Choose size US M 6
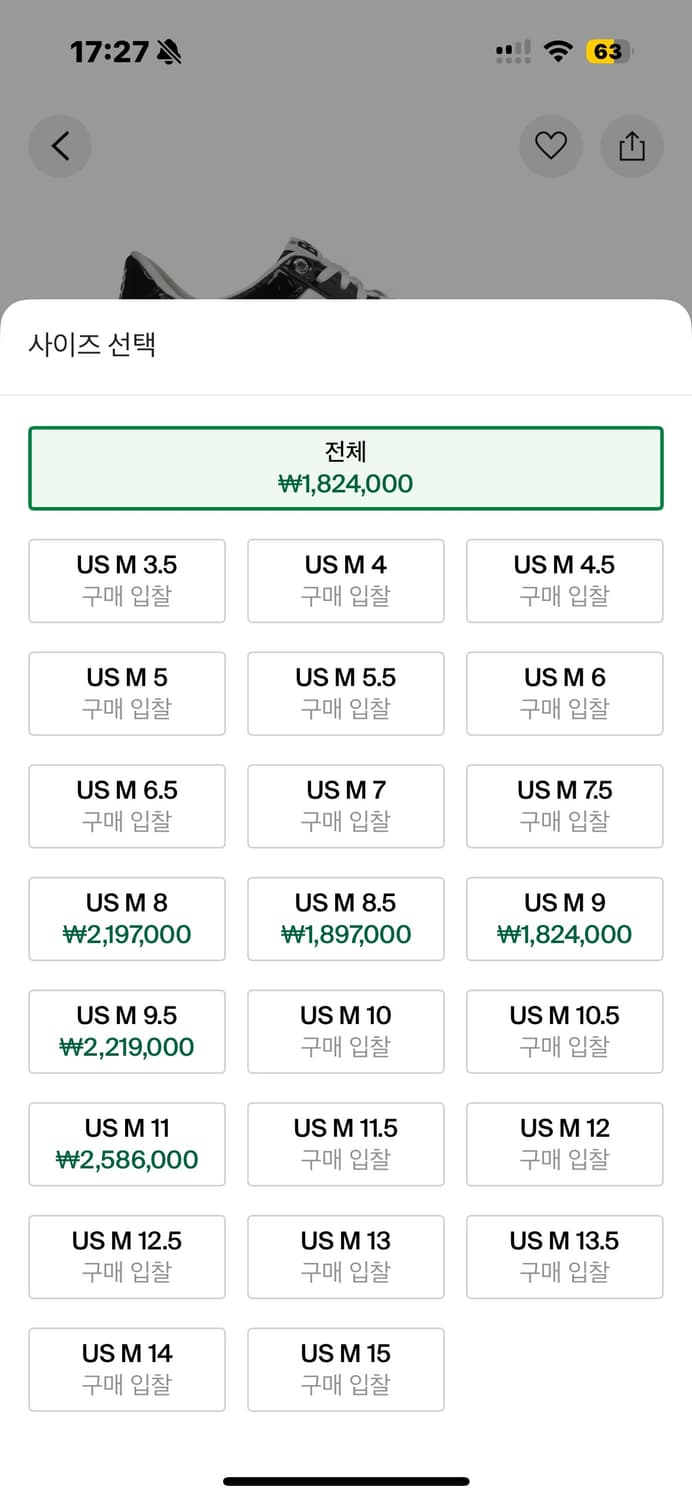 pos(565,693)
